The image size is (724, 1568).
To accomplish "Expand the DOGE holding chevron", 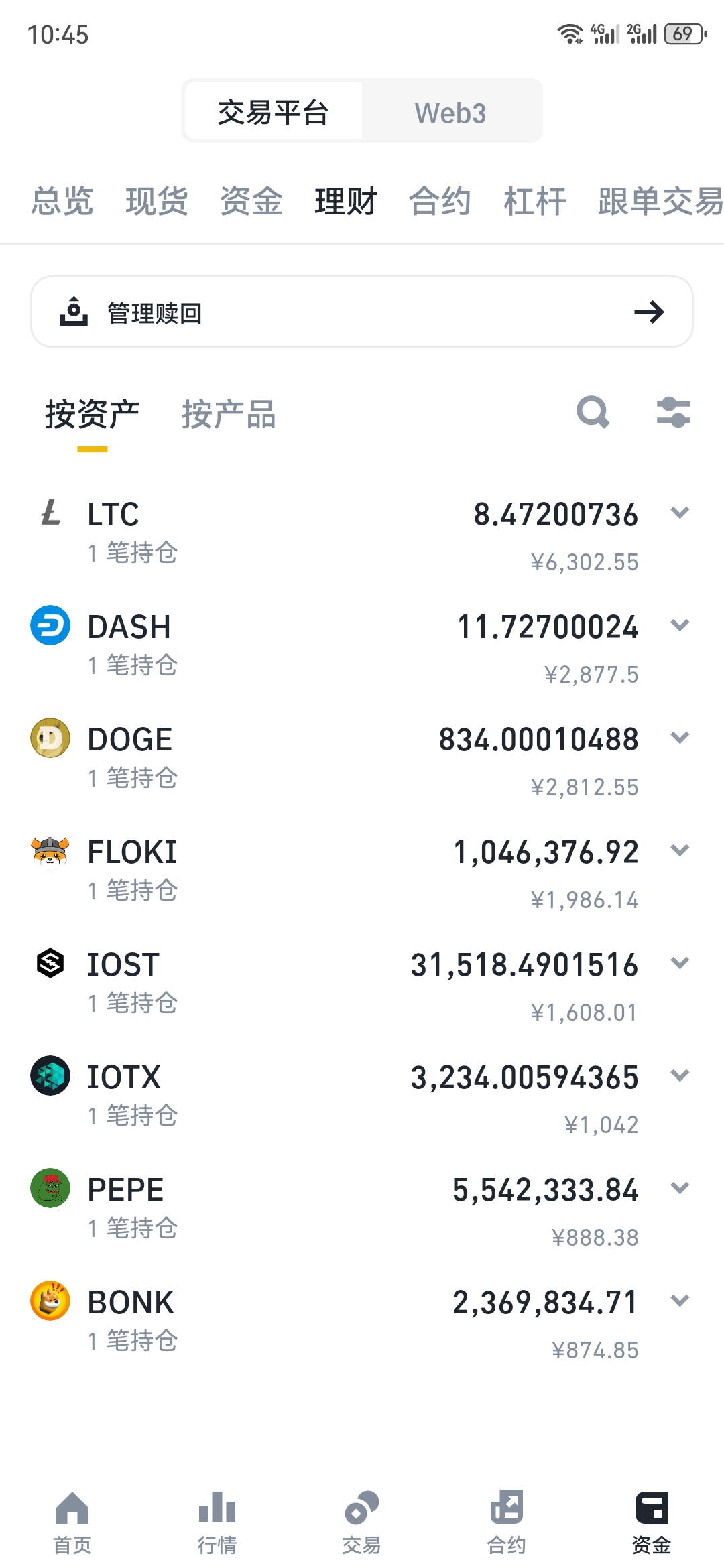I will click(x=680, y=738).
